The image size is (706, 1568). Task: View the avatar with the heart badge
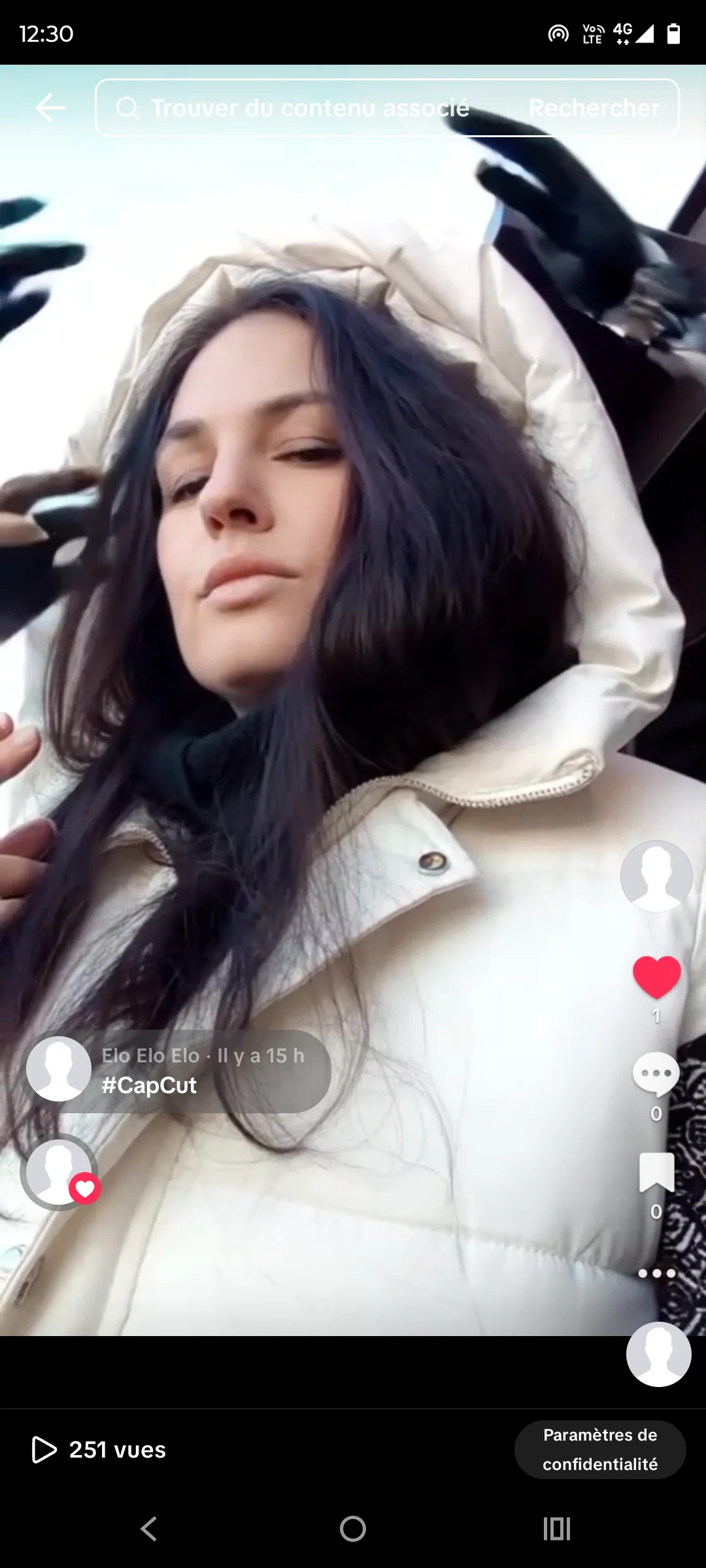point(59,1171)
